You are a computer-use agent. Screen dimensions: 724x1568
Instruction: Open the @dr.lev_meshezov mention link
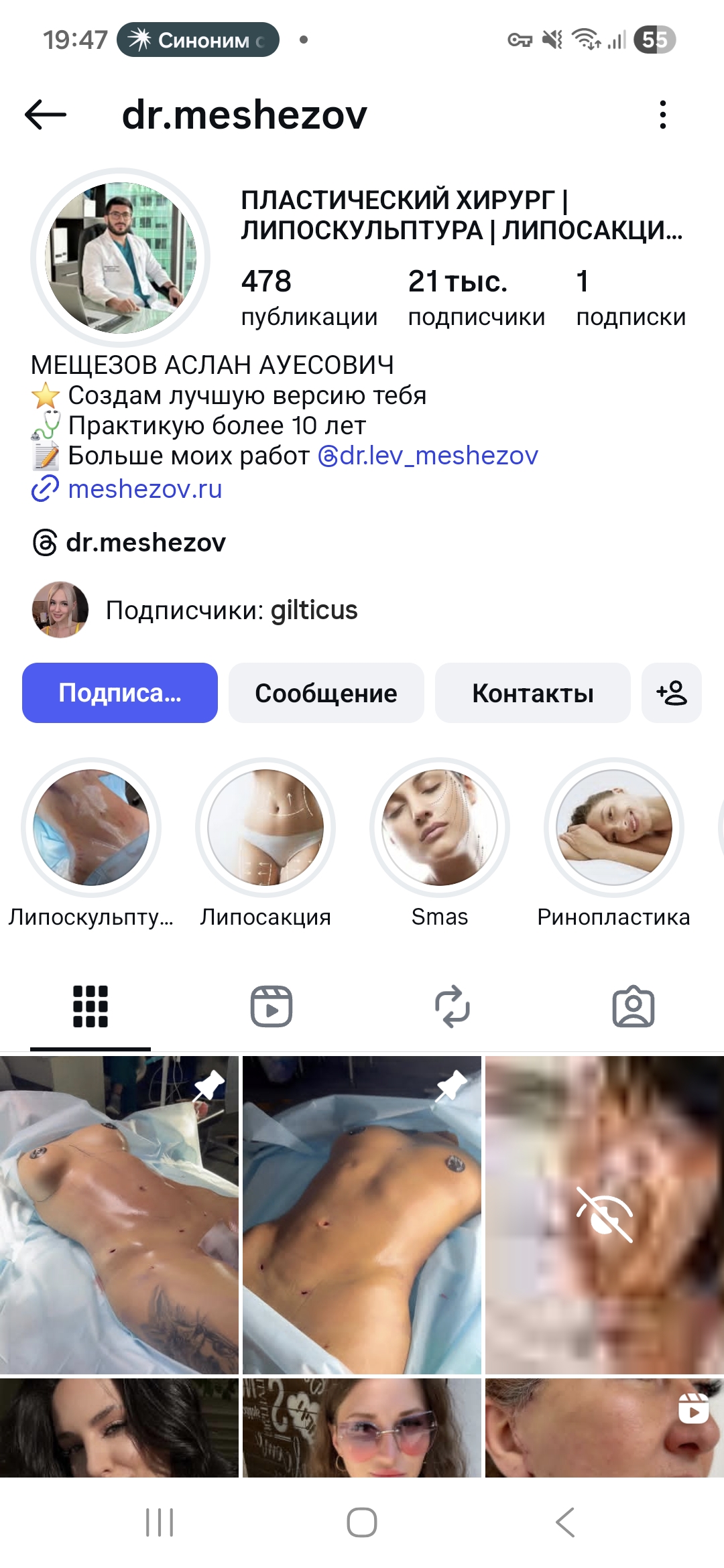[428, 456]
